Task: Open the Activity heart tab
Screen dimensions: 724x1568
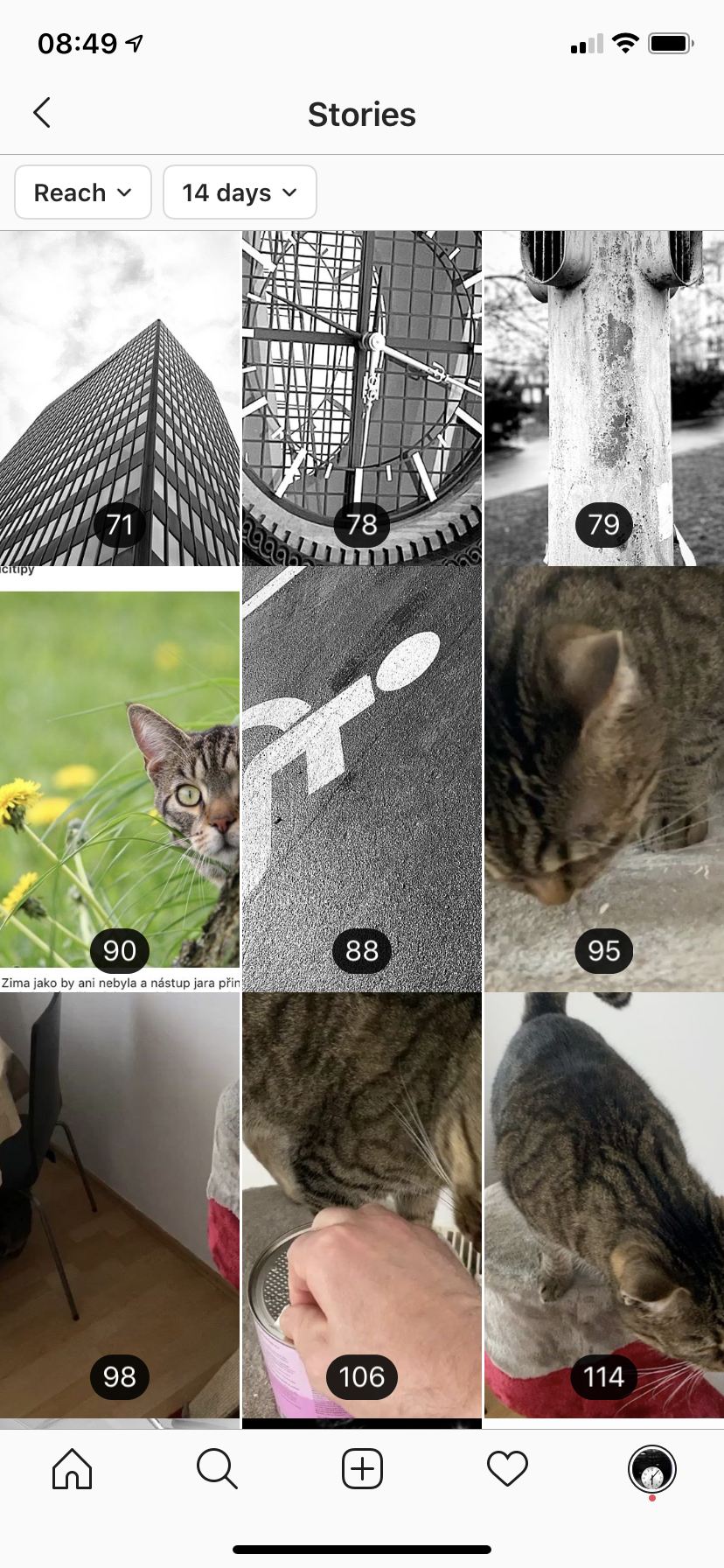Action: coord(507,1468)
